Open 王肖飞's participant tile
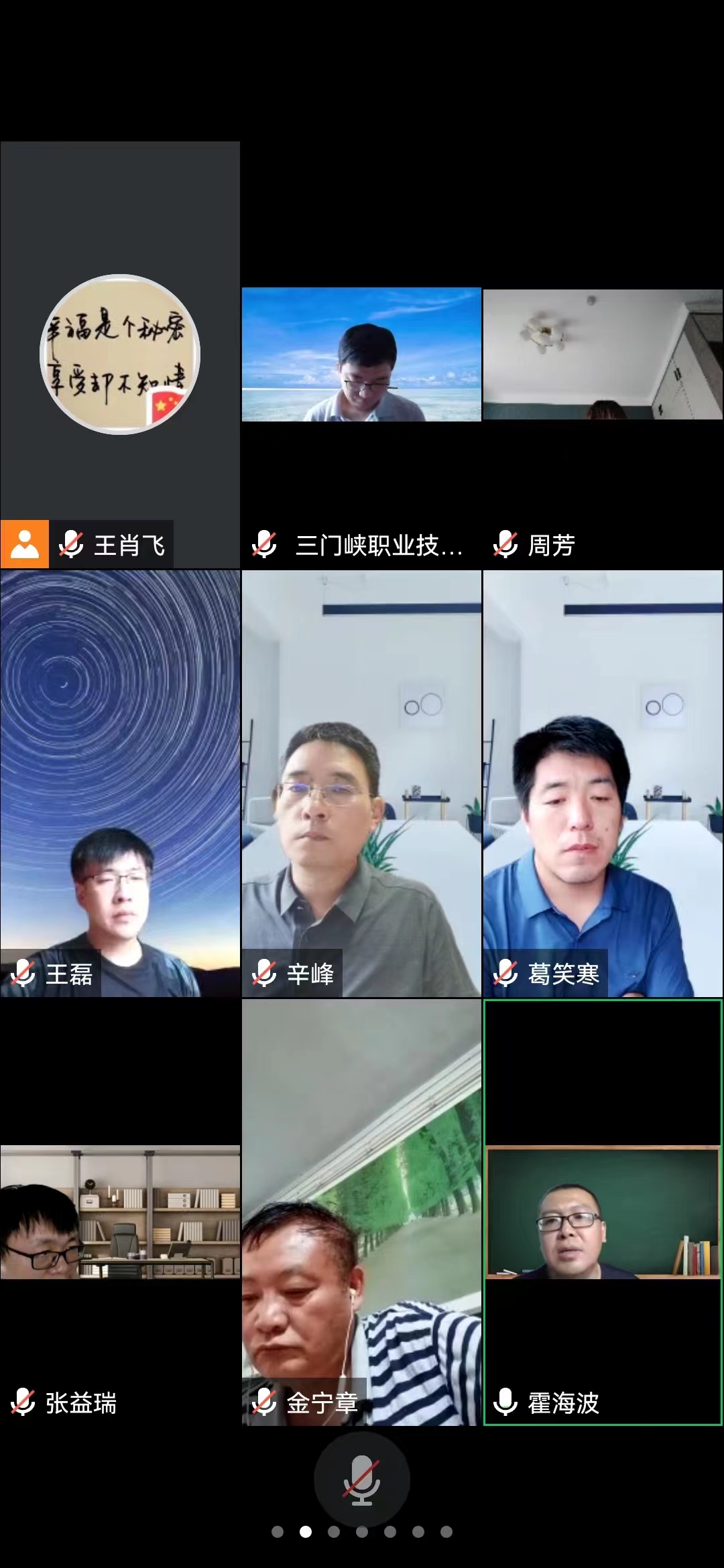 pyautogui.click(x=120, y=355)
